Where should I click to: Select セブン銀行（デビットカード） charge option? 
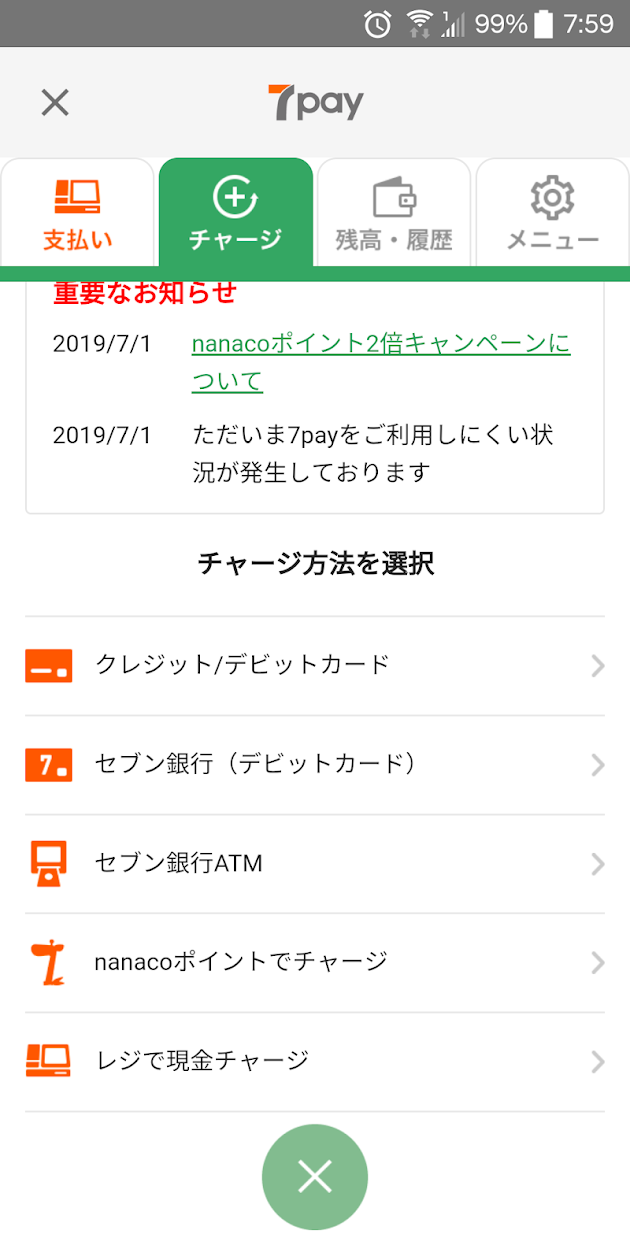(x=315, y=765)
